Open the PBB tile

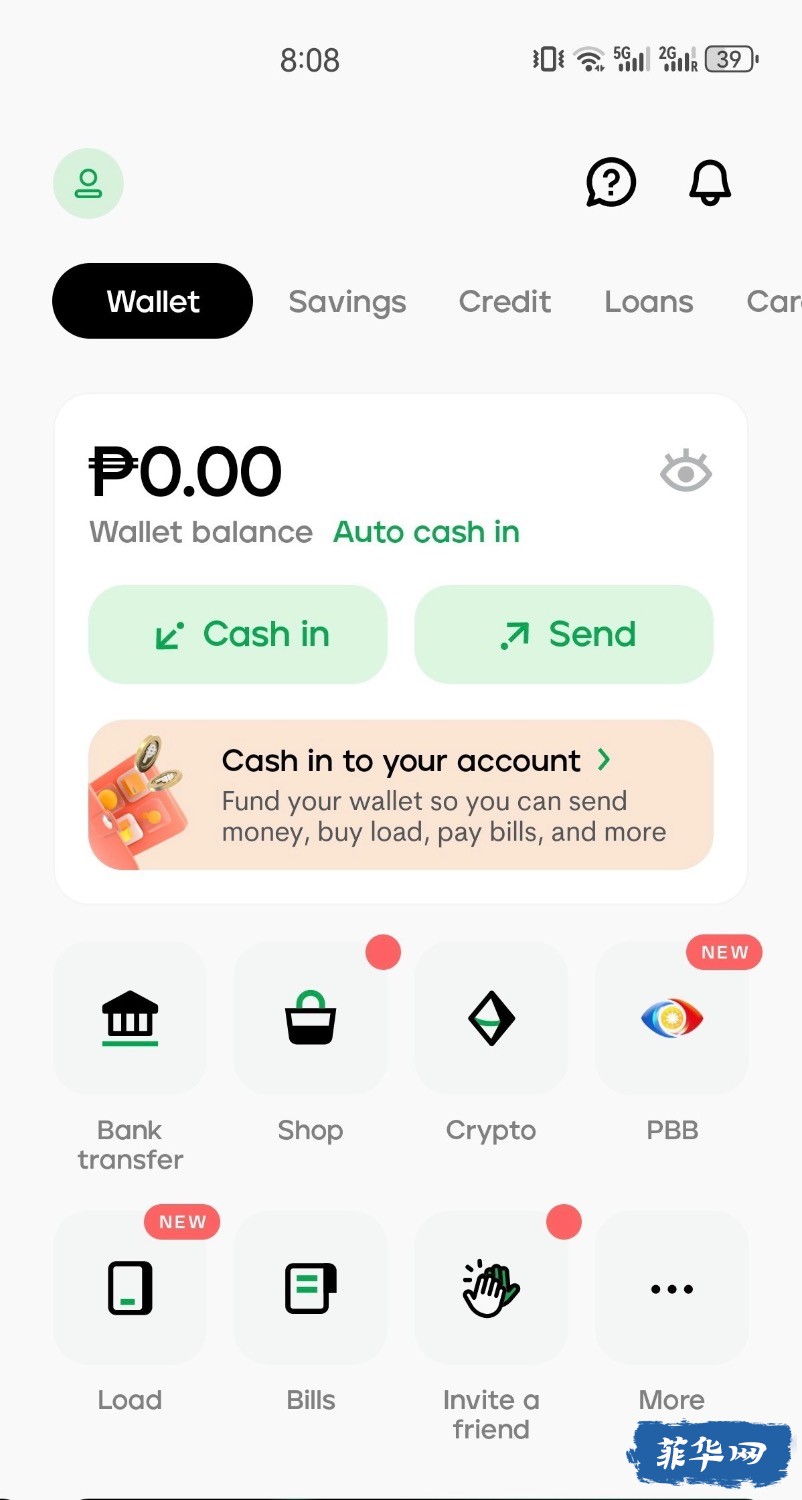(x=672, y=1019)
